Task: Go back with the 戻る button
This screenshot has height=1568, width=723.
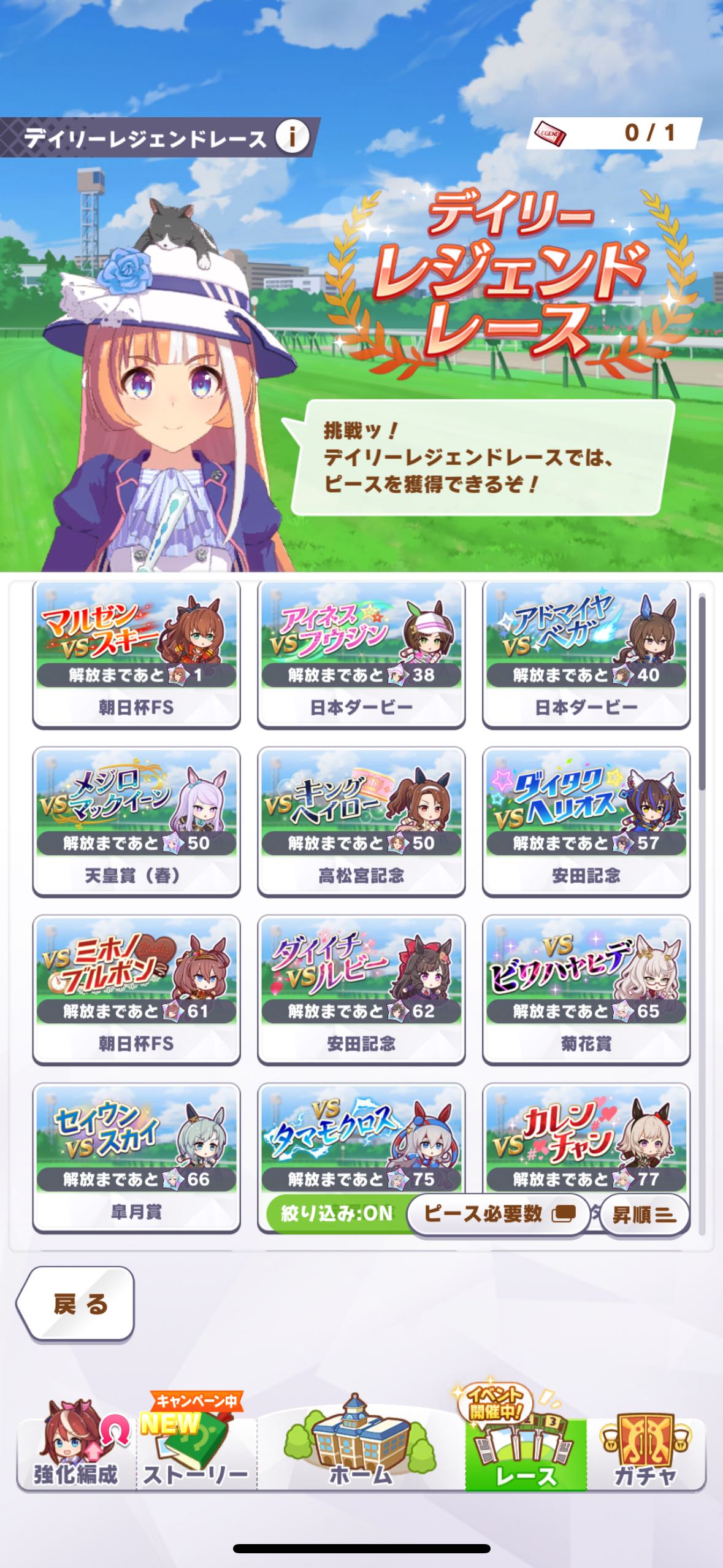Action: pos(77,1304)
